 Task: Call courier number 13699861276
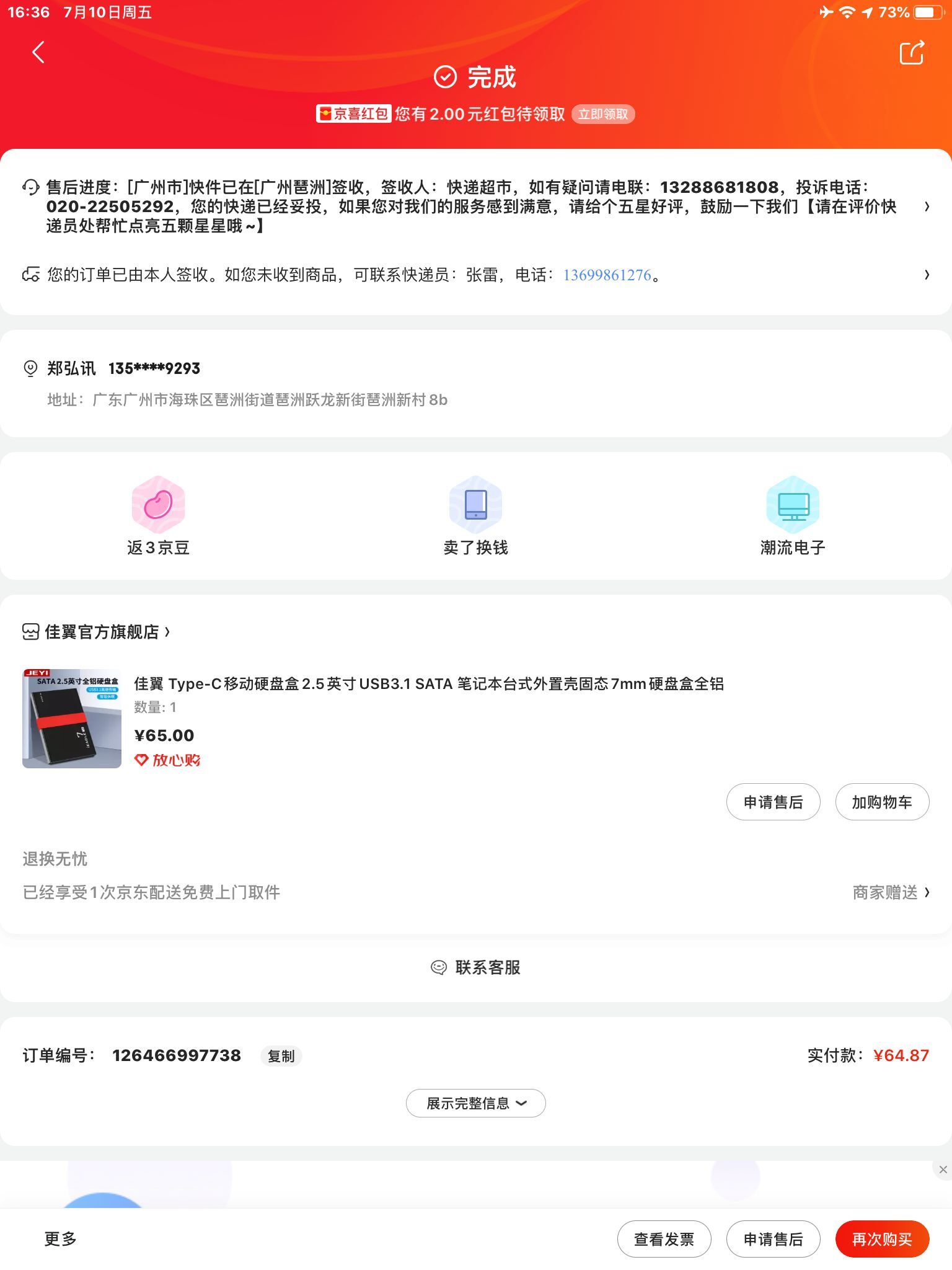[x=607, y=275]
